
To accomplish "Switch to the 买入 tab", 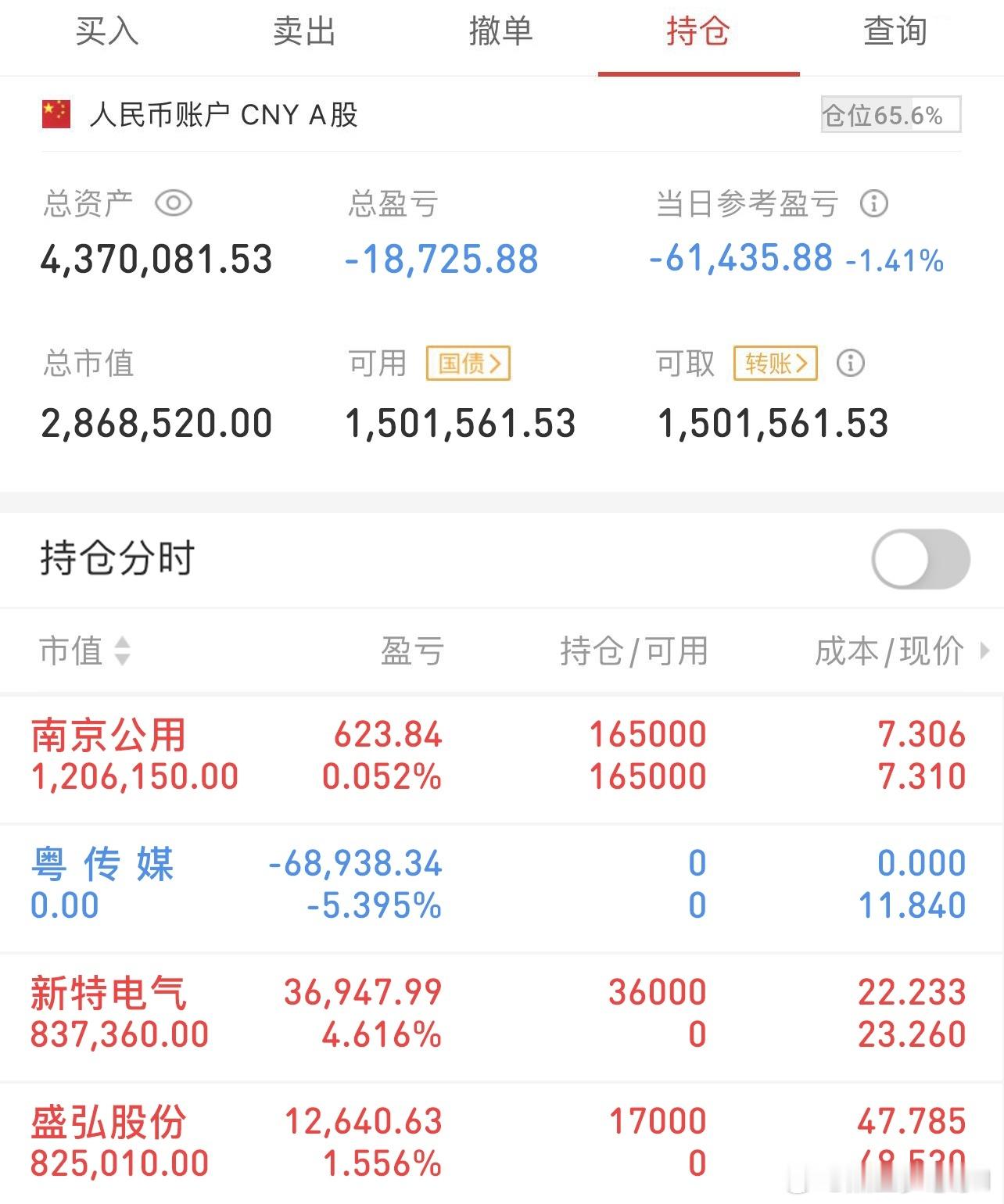I will tap(106, 33).
